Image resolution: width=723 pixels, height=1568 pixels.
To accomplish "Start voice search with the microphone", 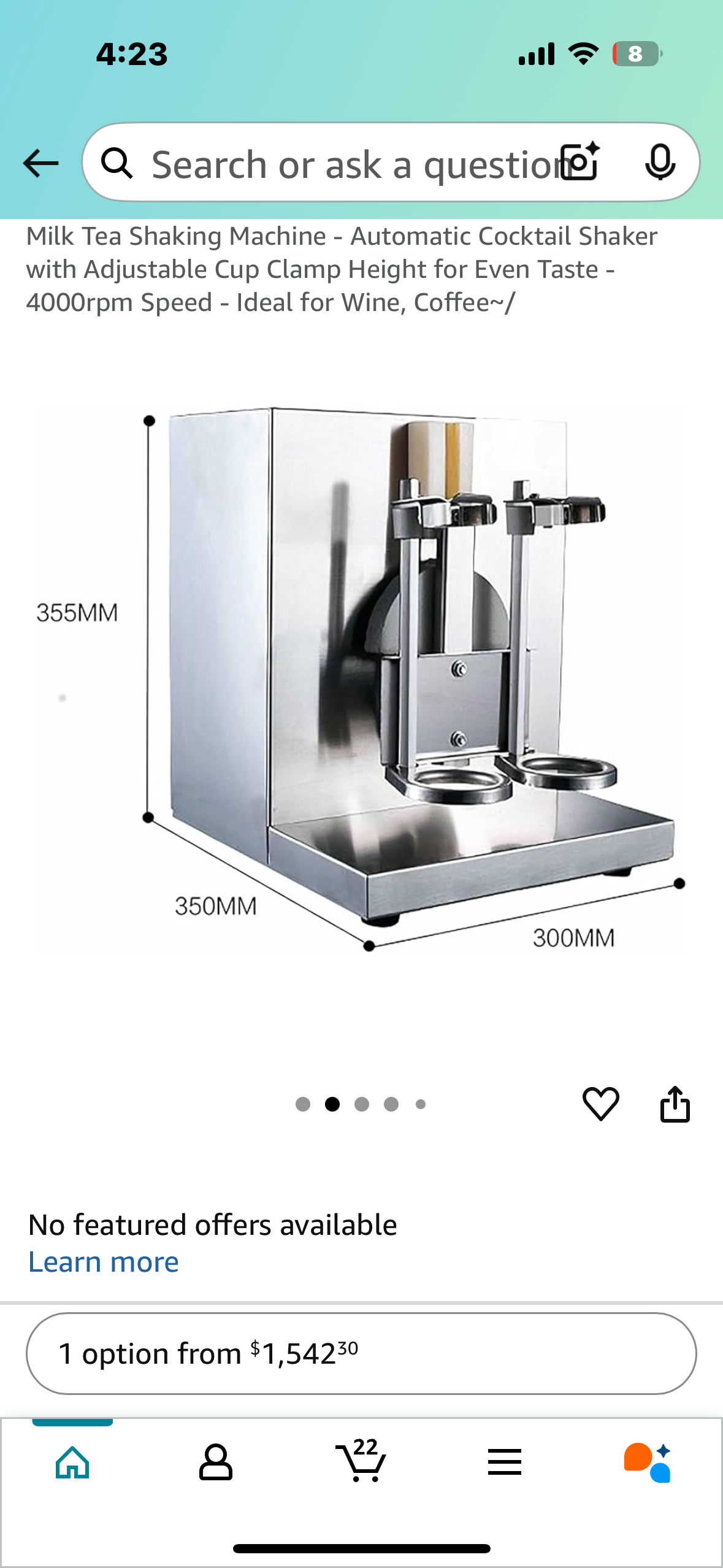I will tap(660, 163).
